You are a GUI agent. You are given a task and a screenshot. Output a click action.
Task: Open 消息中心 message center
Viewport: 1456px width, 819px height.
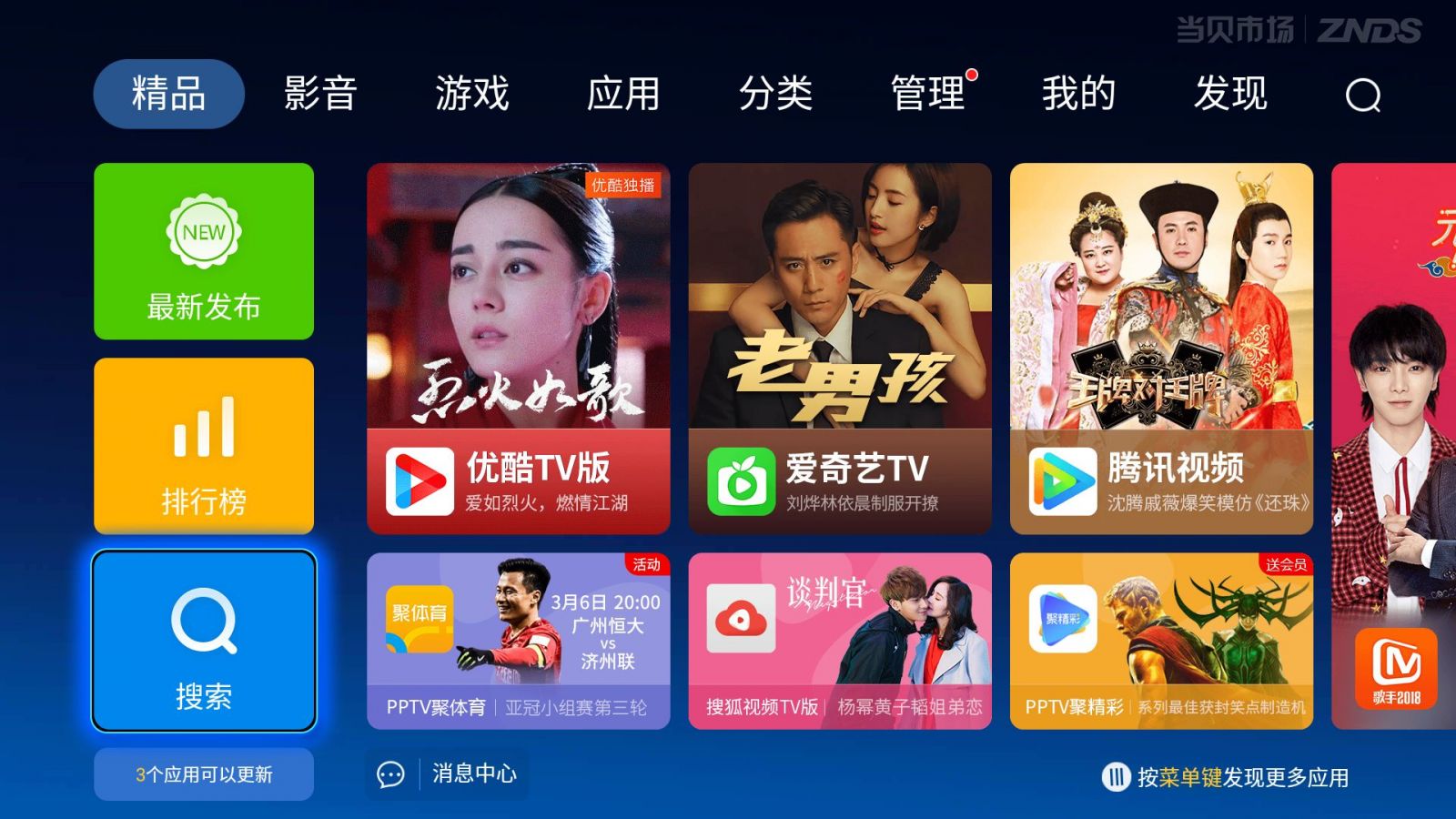point(448,773)
